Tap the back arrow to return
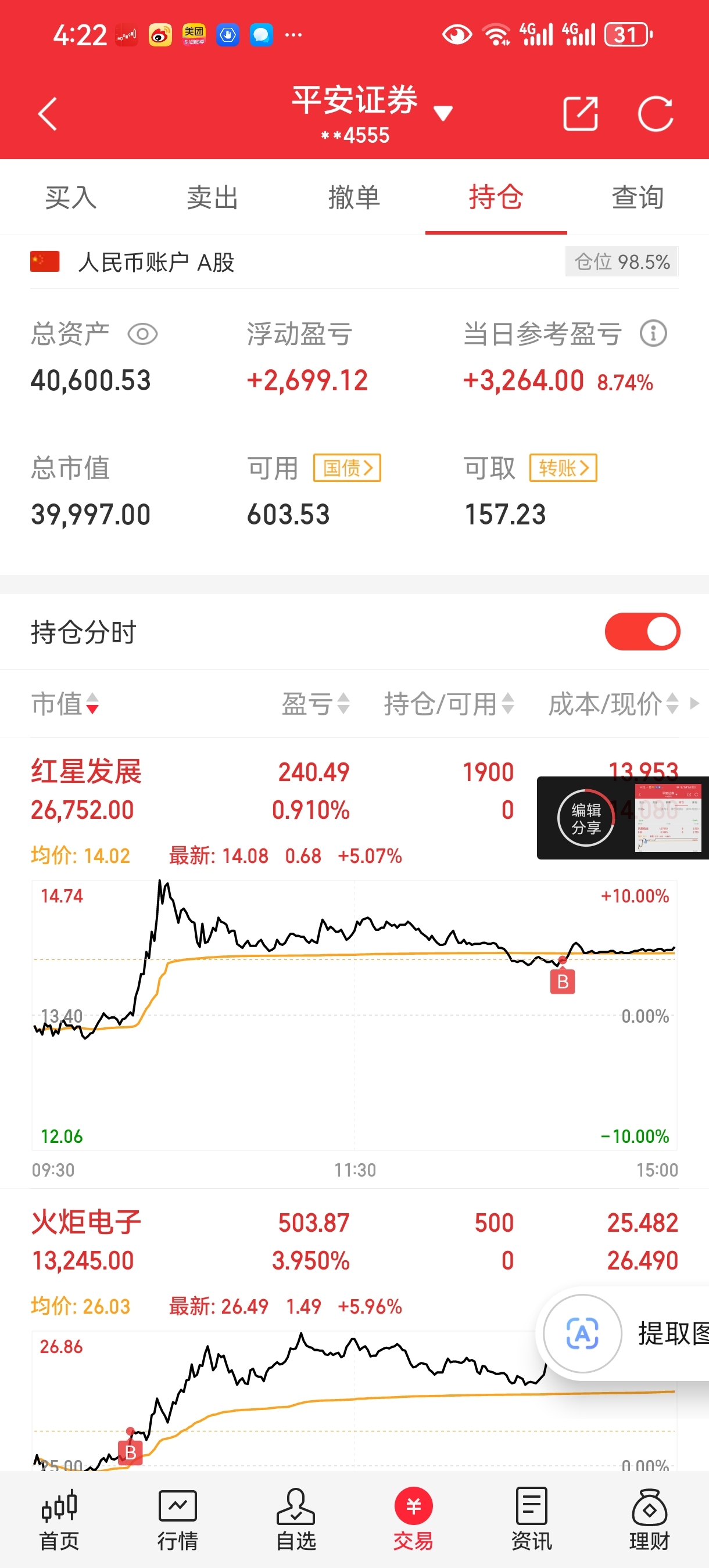 [48, 113]
